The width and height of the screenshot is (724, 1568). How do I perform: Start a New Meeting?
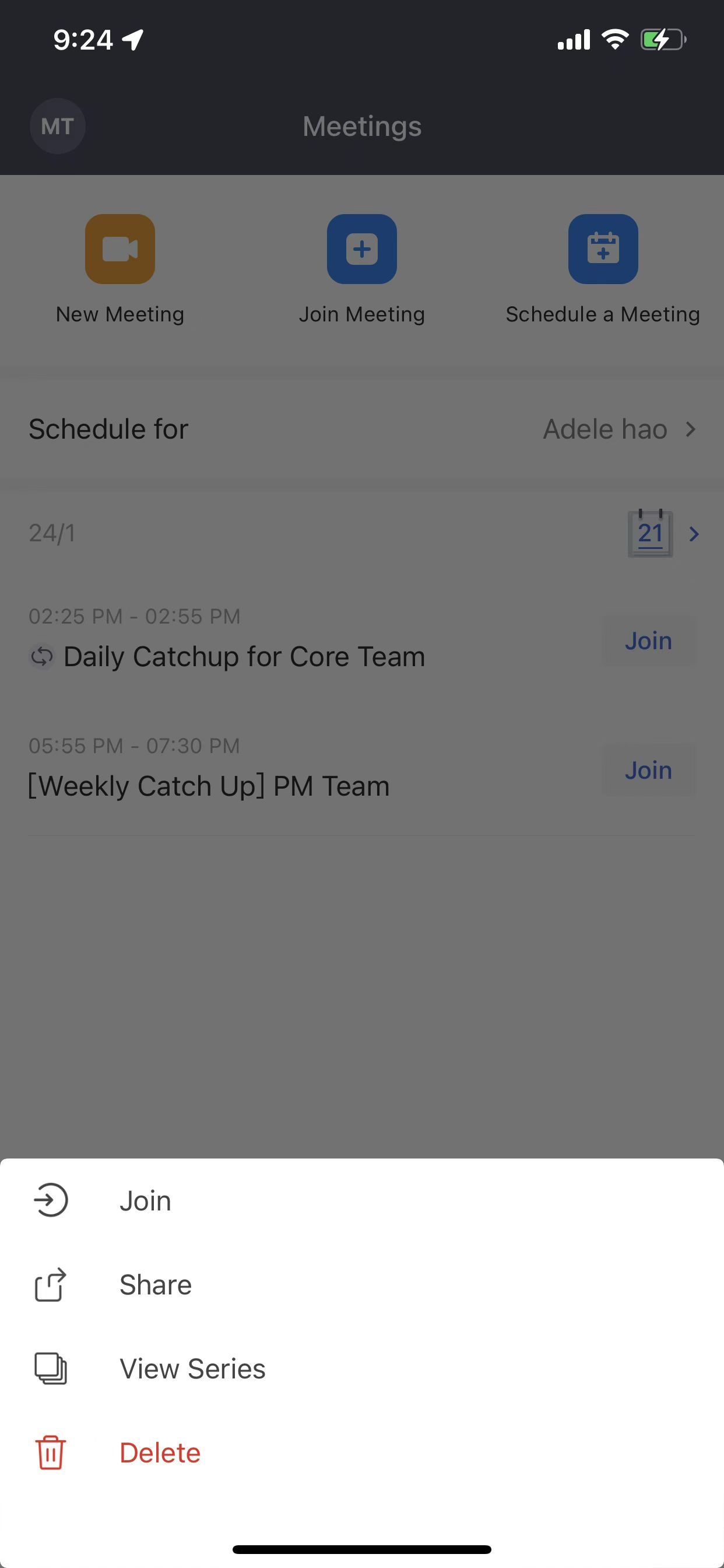[x=120, y=249]
